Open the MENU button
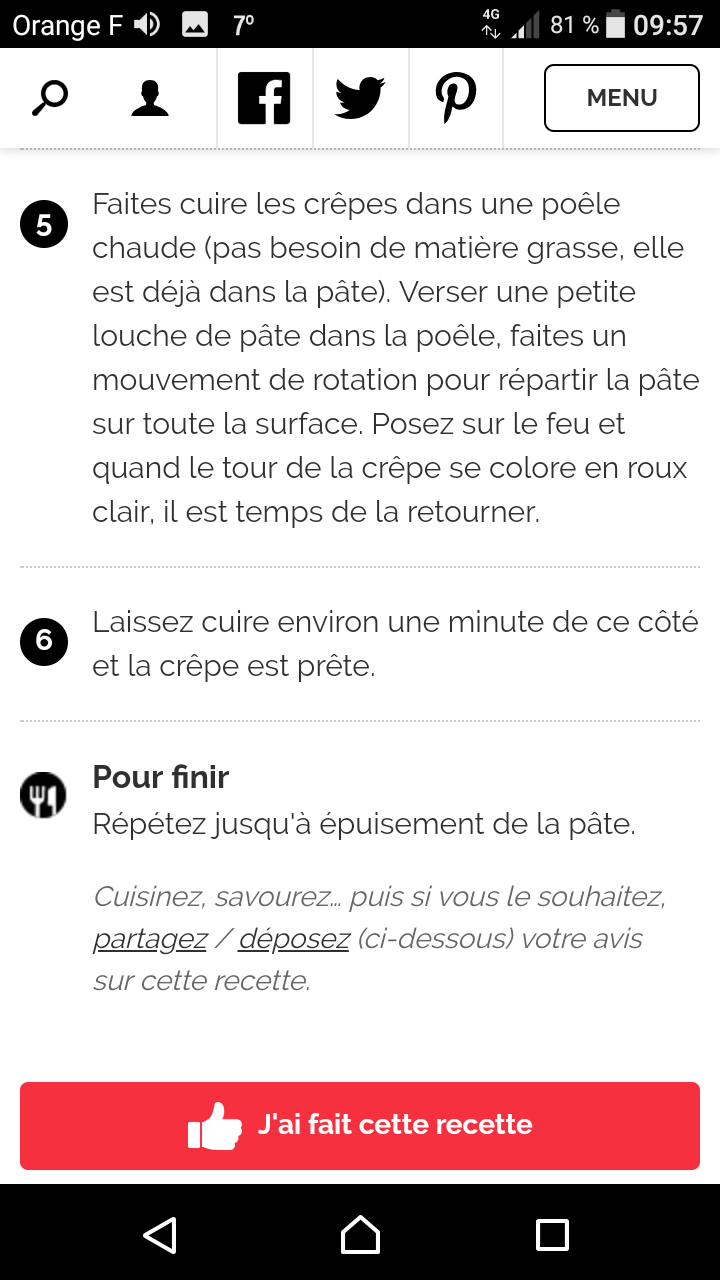720x1280 pixels. 621,98
